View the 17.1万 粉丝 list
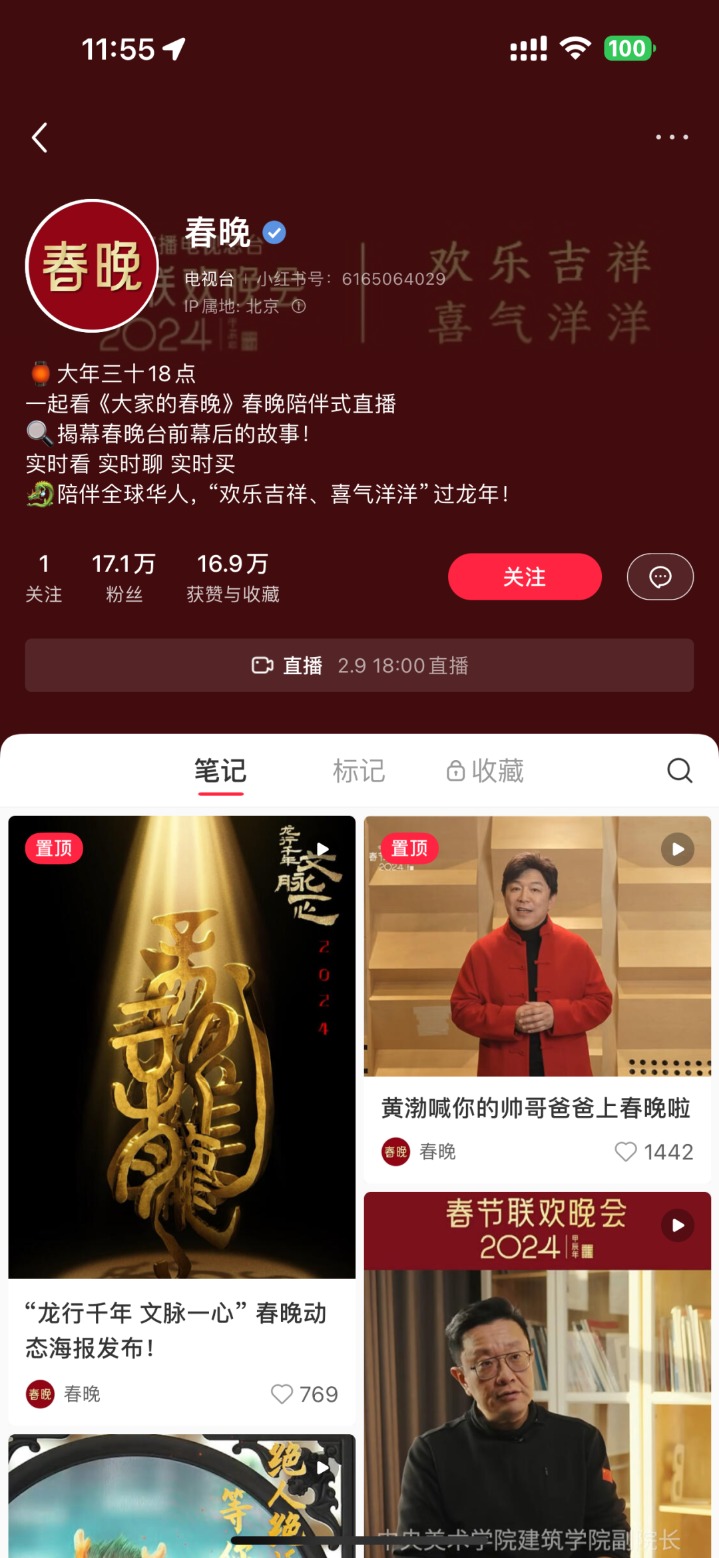This screenshot has height=1558, width=719. (x=124, y=577)
